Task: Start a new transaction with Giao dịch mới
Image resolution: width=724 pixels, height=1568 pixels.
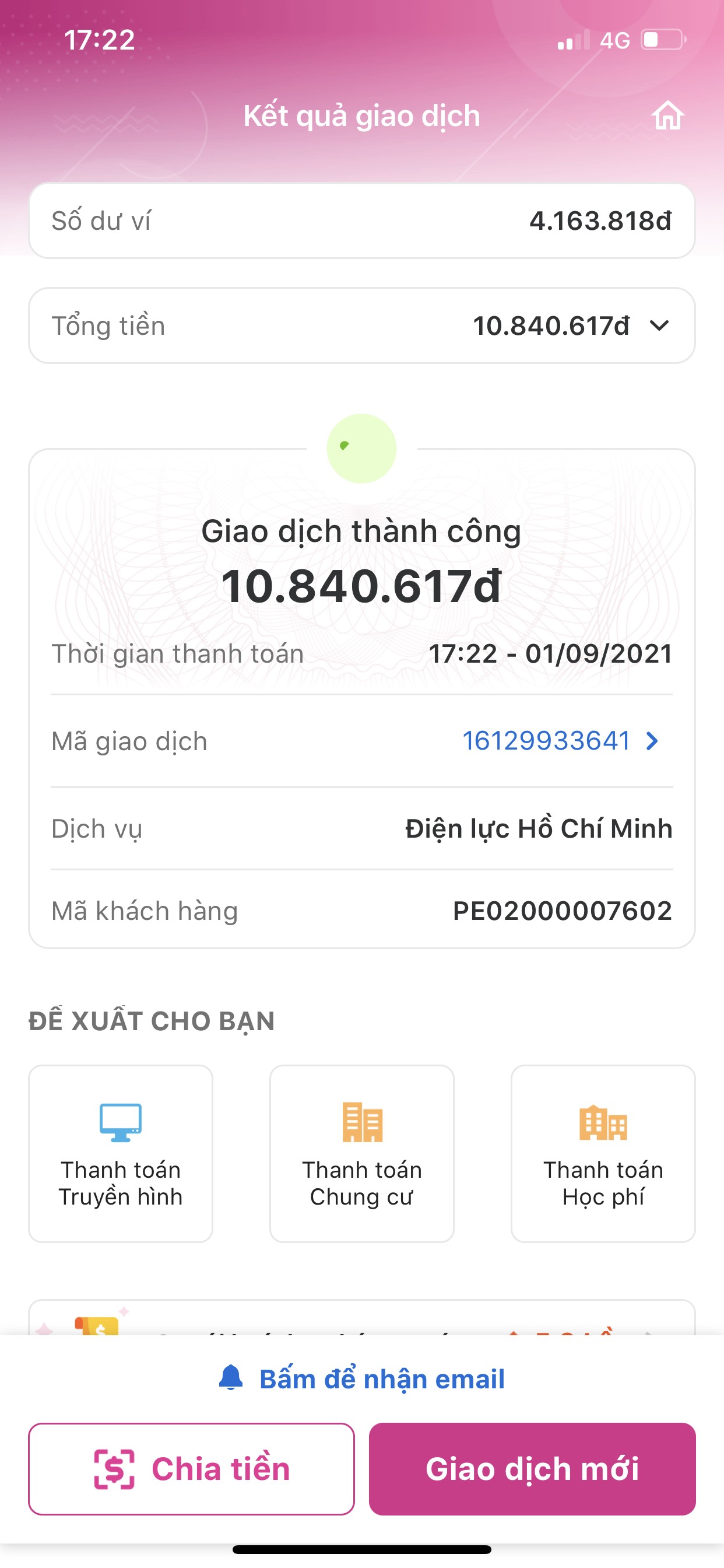Action: click(532, 1468)
